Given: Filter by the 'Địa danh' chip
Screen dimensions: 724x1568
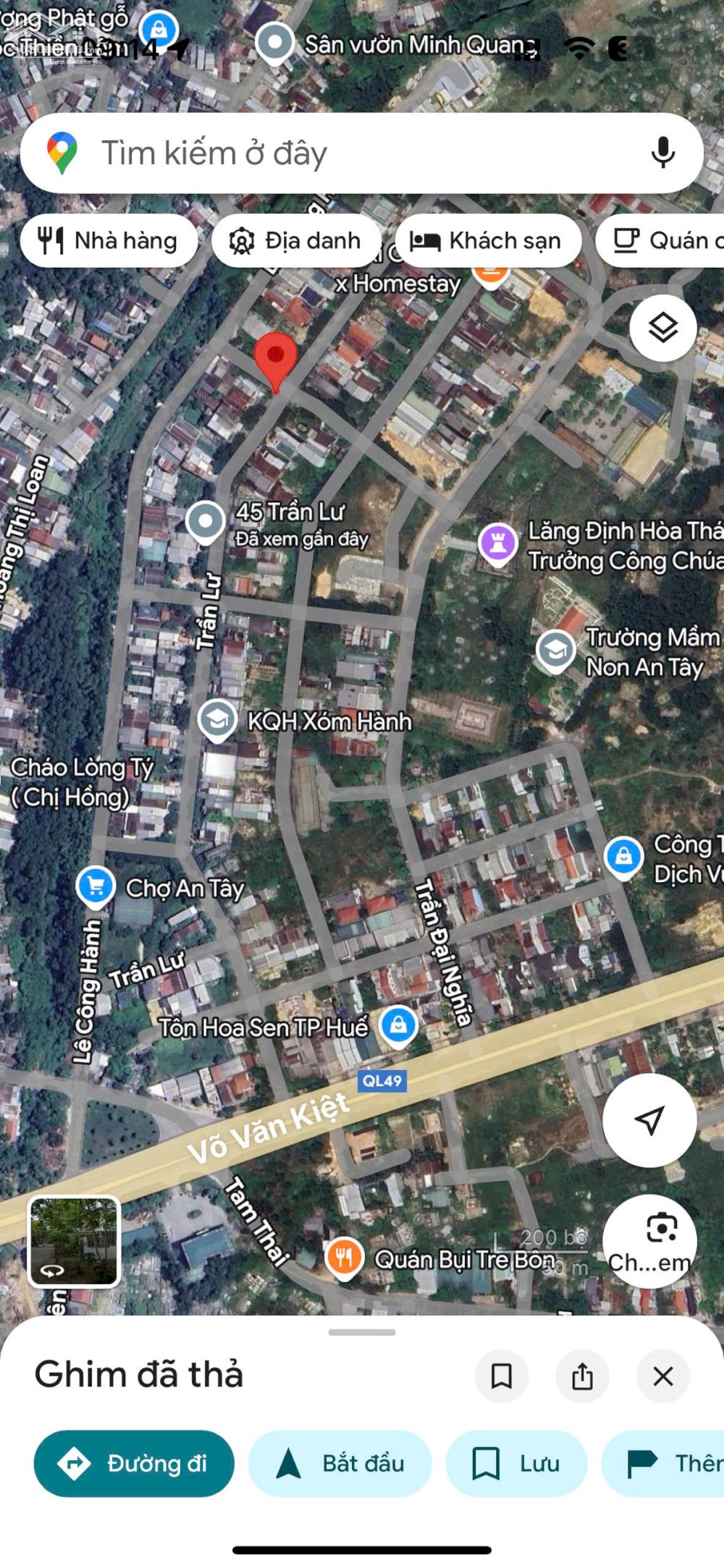Looking at the screenshot, I should pos(296,240).
